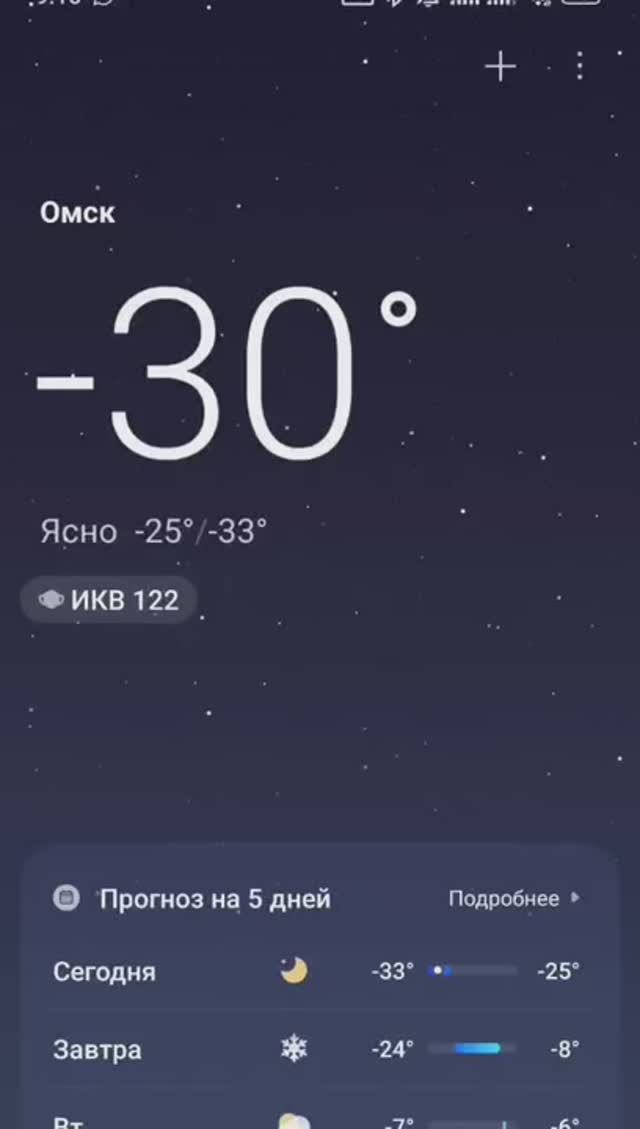
Task: Open the ИКВ 122 air quality chip
Action: (x=109, y=600)
